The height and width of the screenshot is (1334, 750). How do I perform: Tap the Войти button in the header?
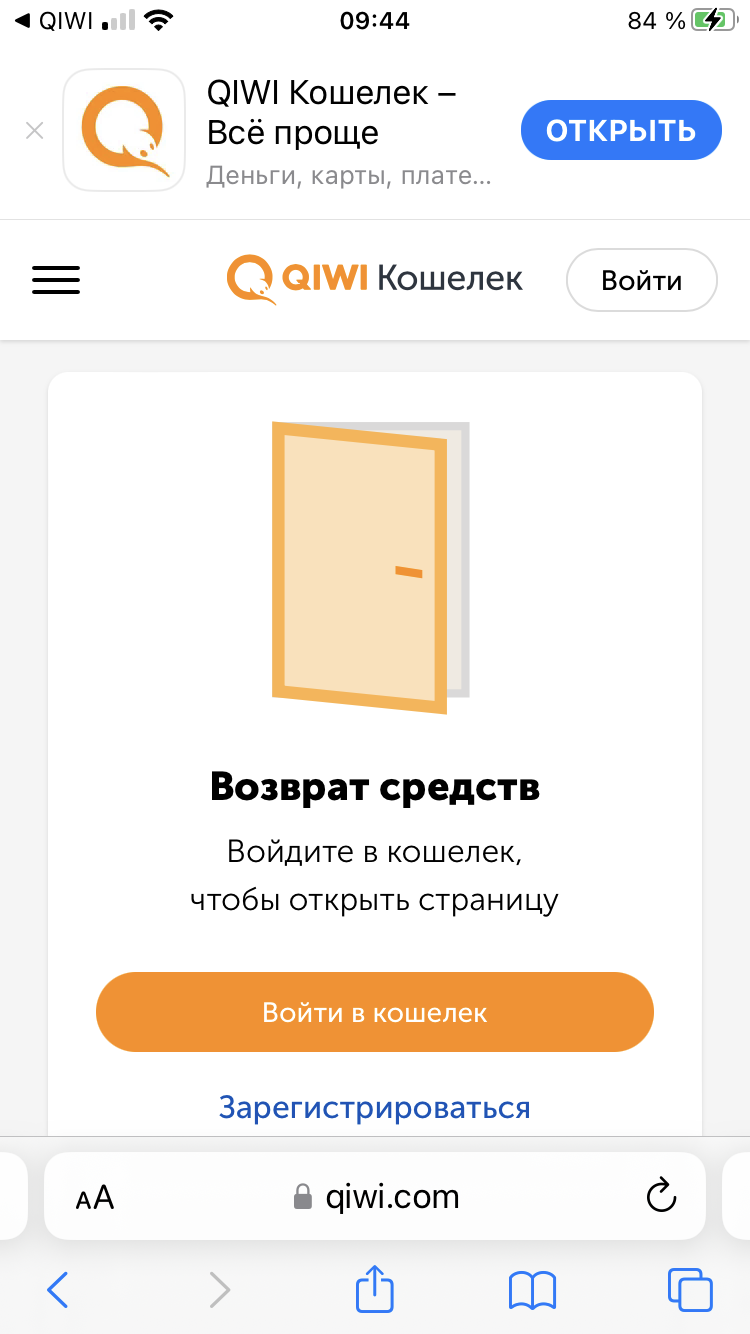[641, 280]
